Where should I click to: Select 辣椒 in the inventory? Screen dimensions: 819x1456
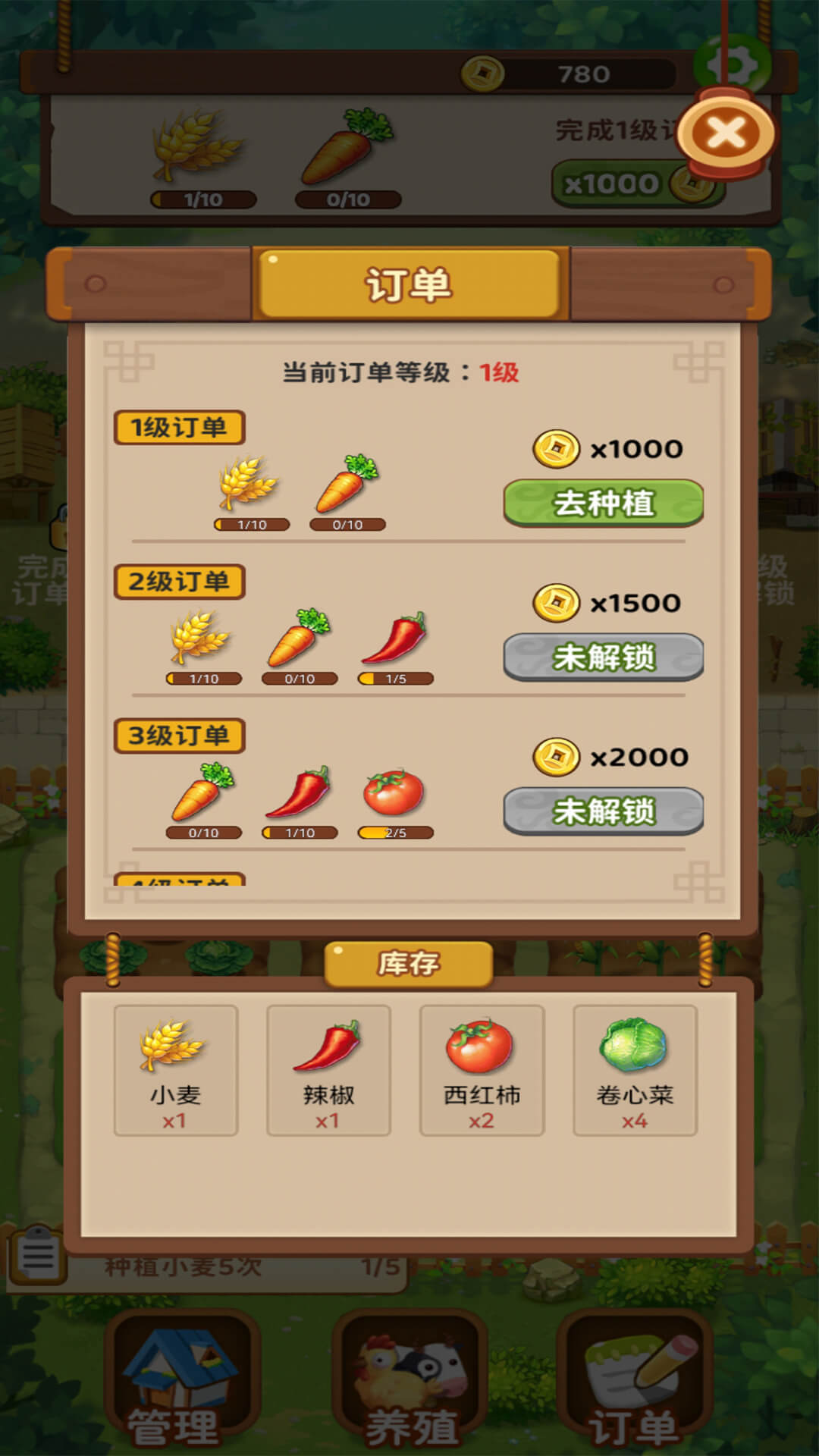[328, 1070]
